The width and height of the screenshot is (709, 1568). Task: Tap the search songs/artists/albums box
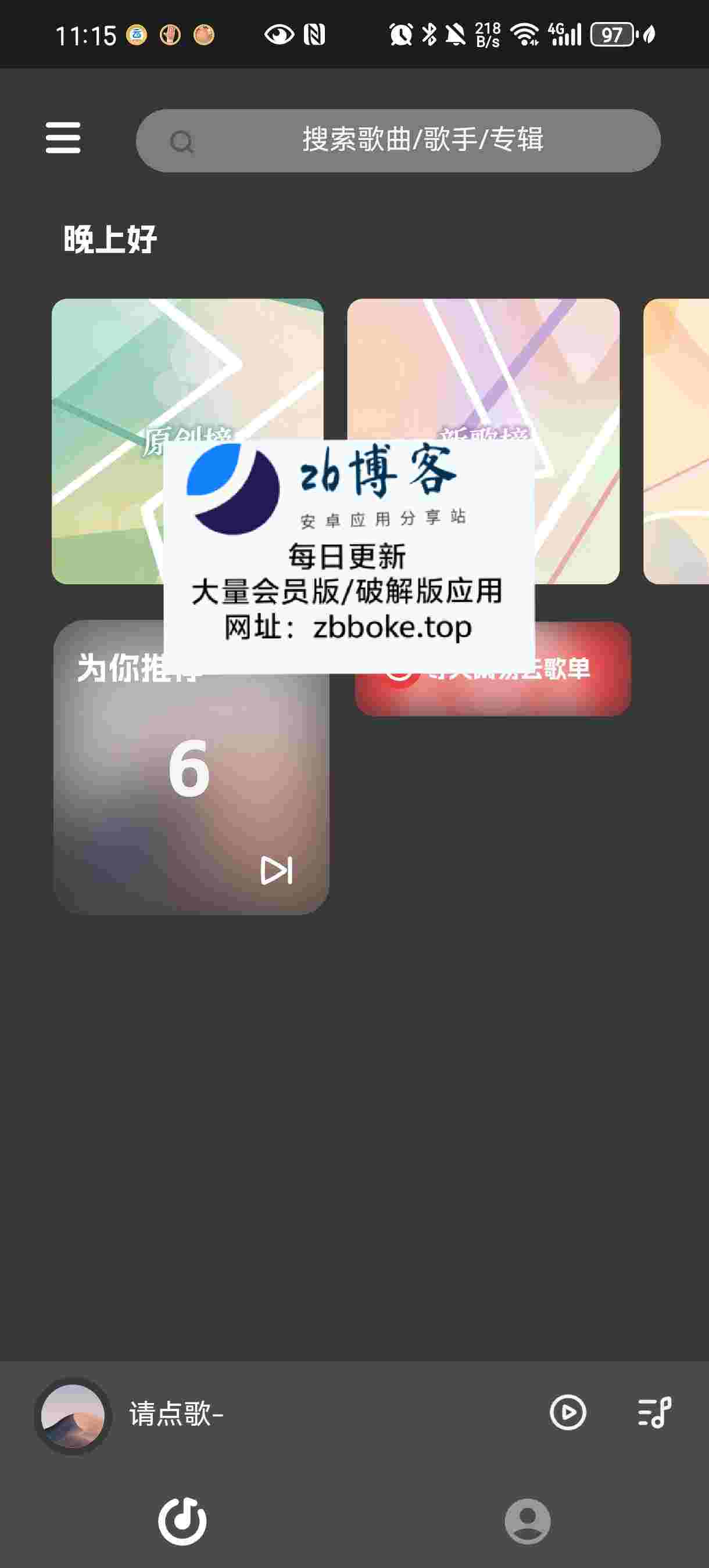[398, 141]
